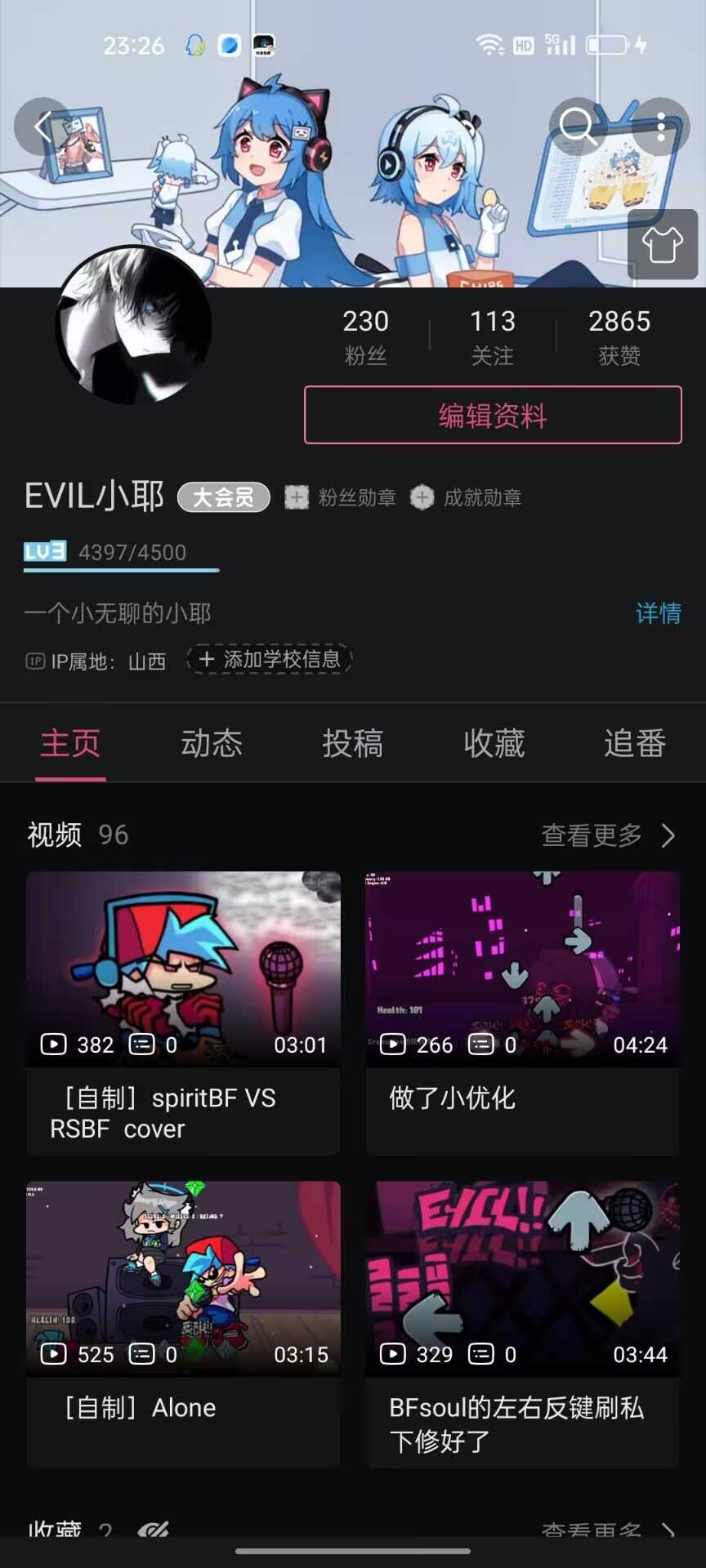Switch to the 投稿 tab
Screen dimensions: 706x1568
click(352, 743)
